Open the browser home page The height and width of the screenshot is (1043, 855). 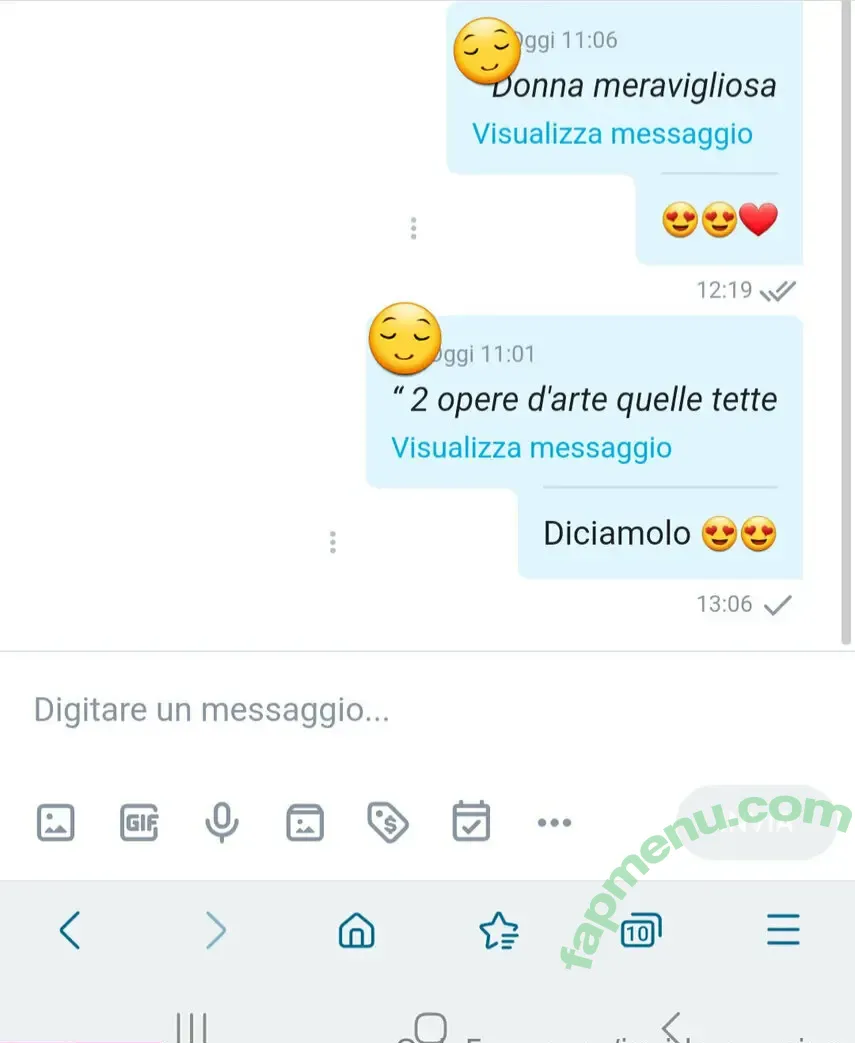pos(357,931)
